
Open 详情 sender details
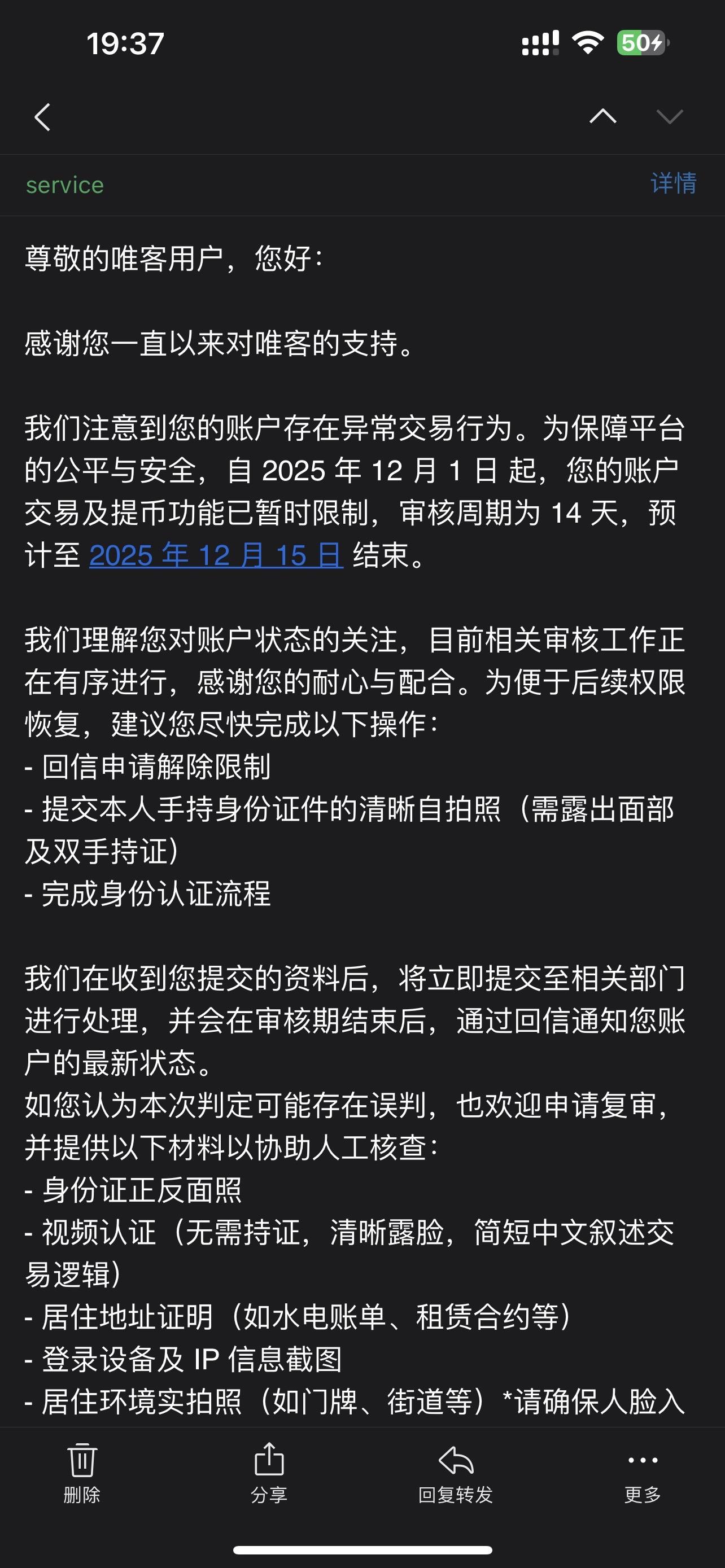coord(673,184)
